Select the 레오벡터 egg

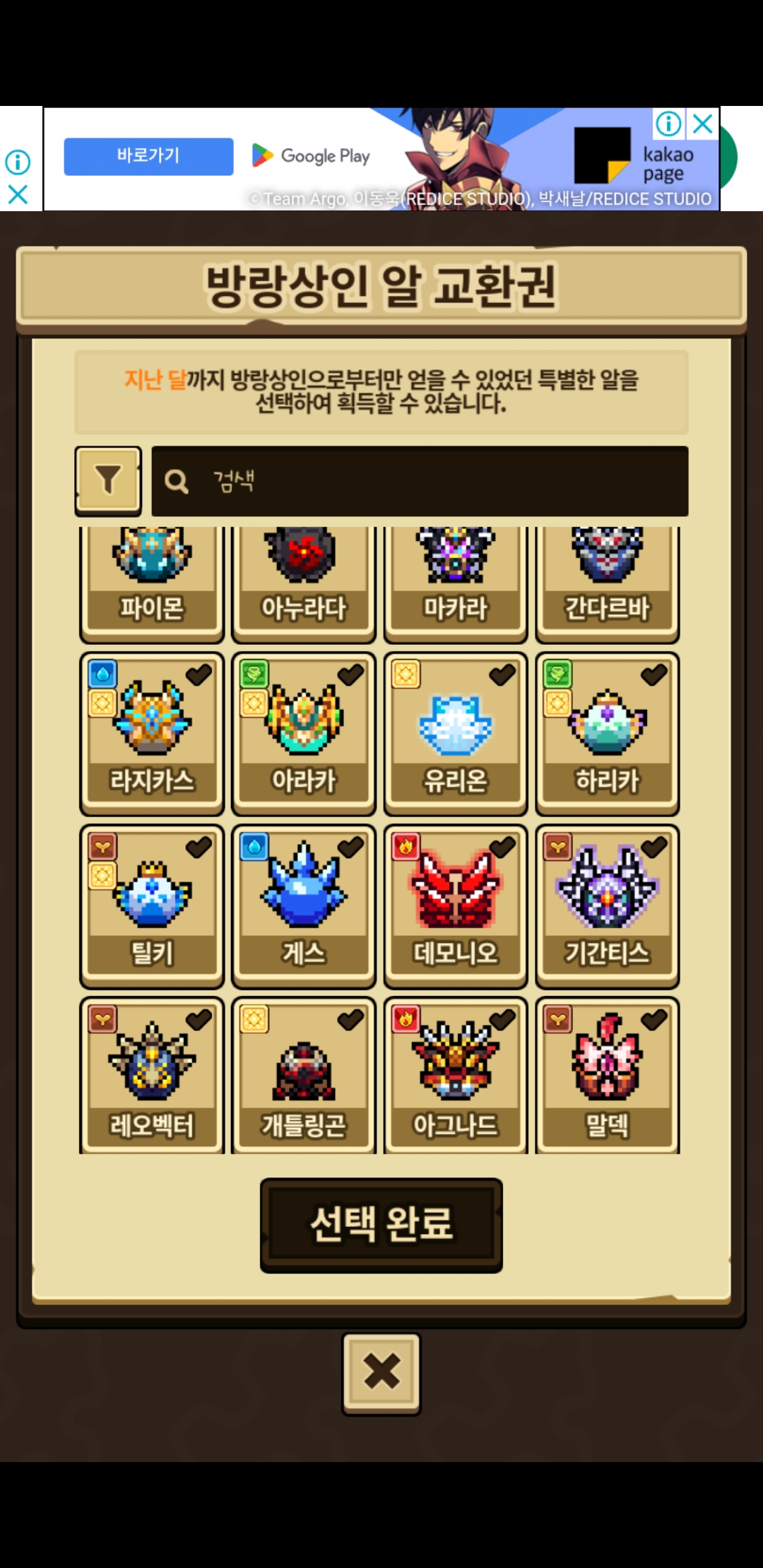(x=152, y=1075)
